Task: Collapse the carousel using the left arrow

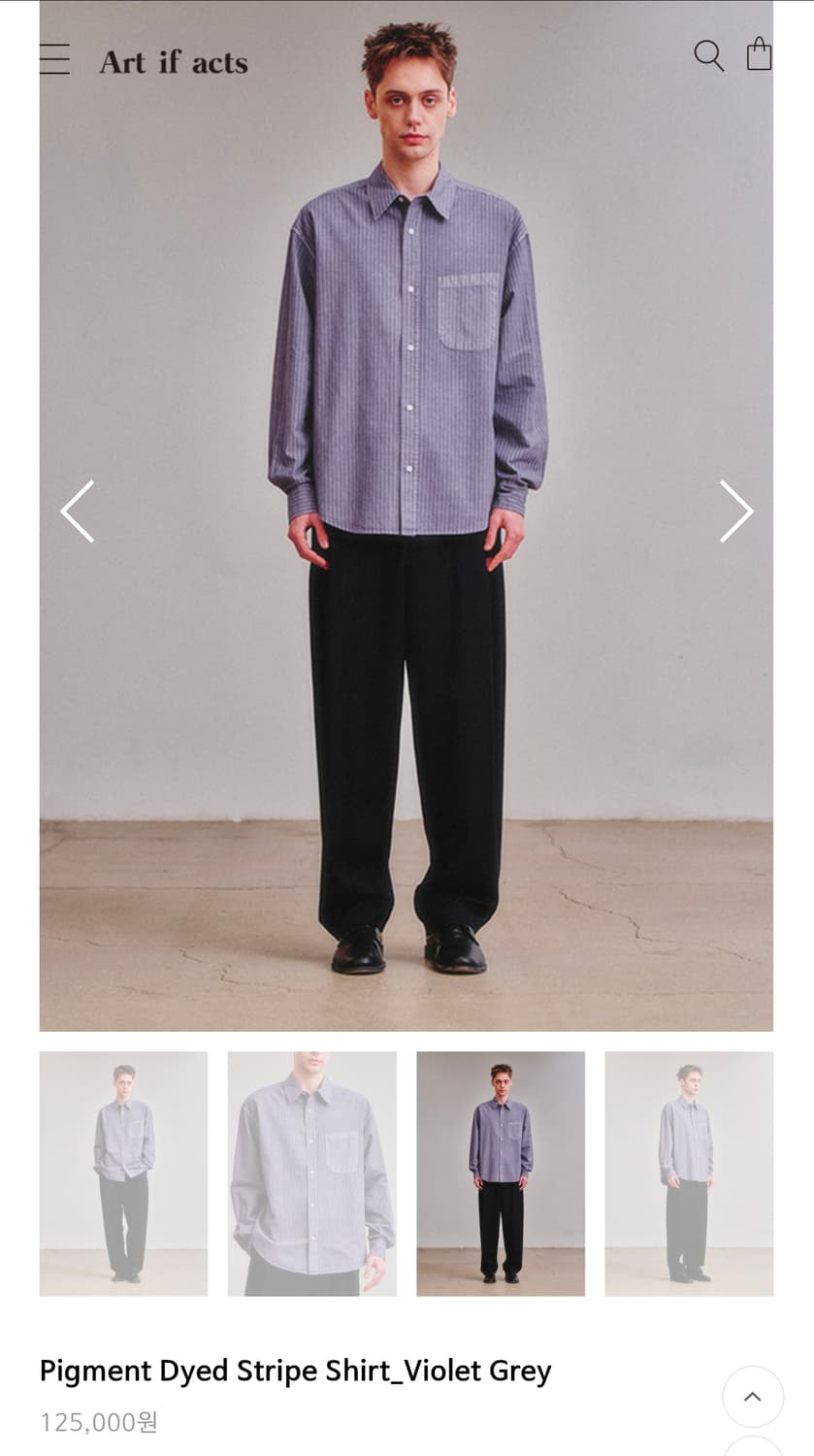Action: pyautogui.click(x=77, y=511)
